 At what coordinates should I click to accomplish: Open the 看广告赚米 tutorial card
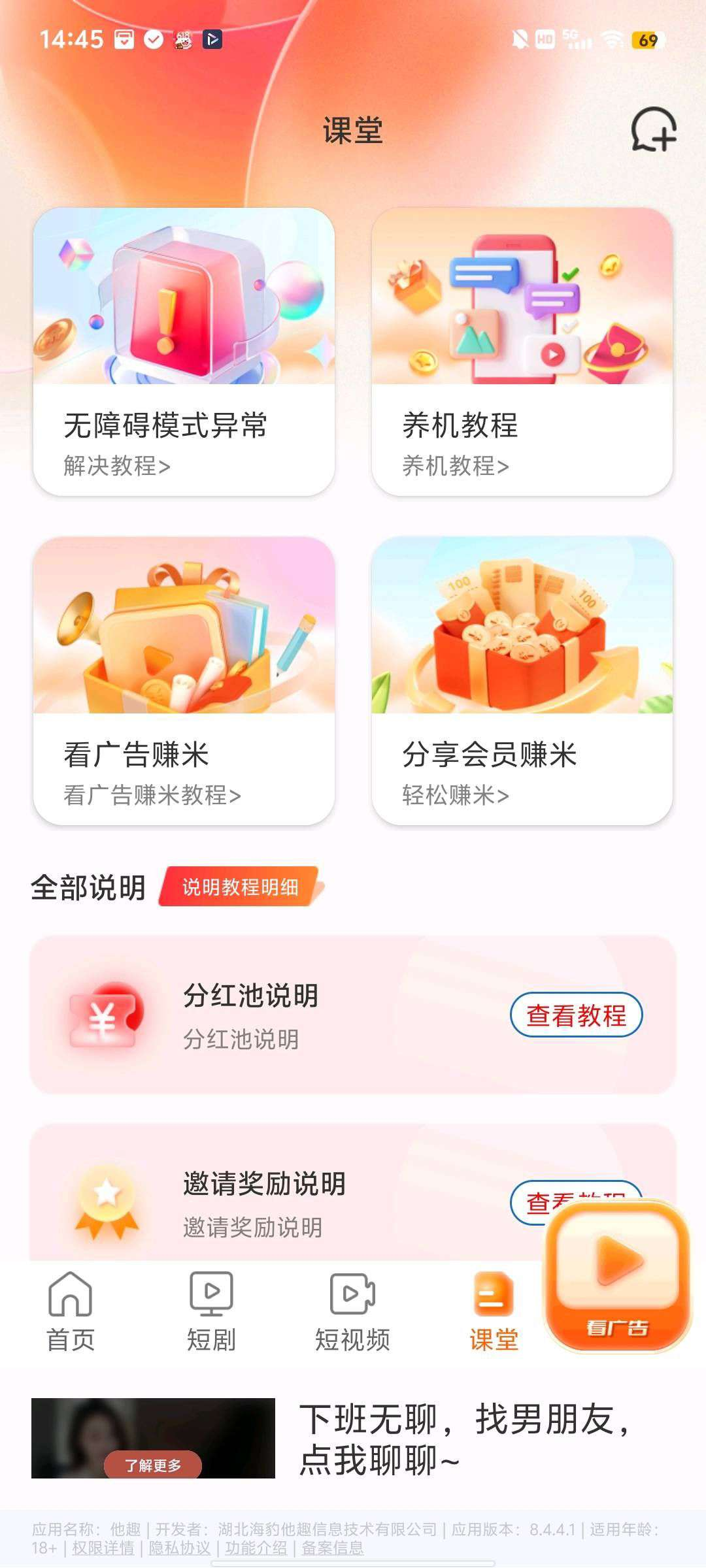point(184,681)
